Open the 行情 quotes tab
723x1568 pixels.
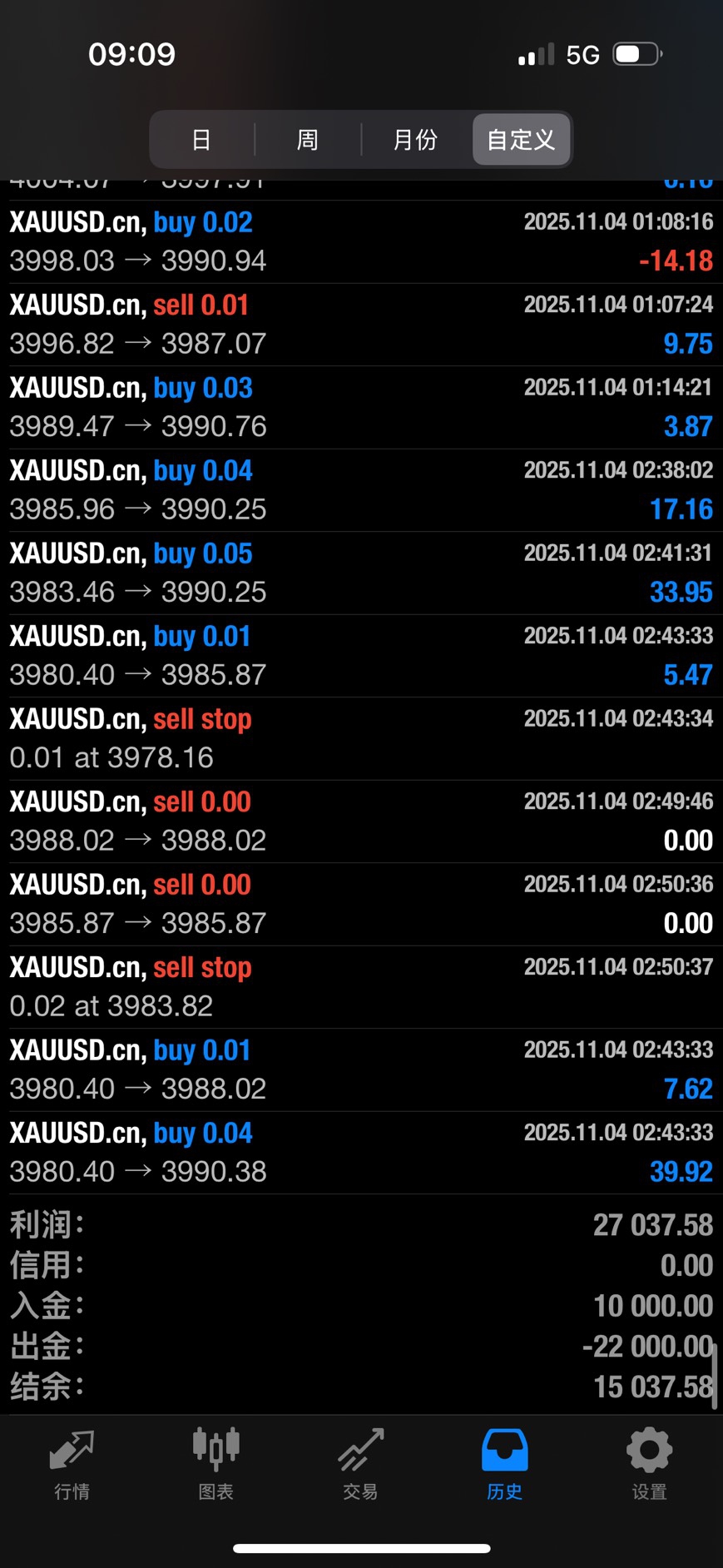coord(72,1465)
